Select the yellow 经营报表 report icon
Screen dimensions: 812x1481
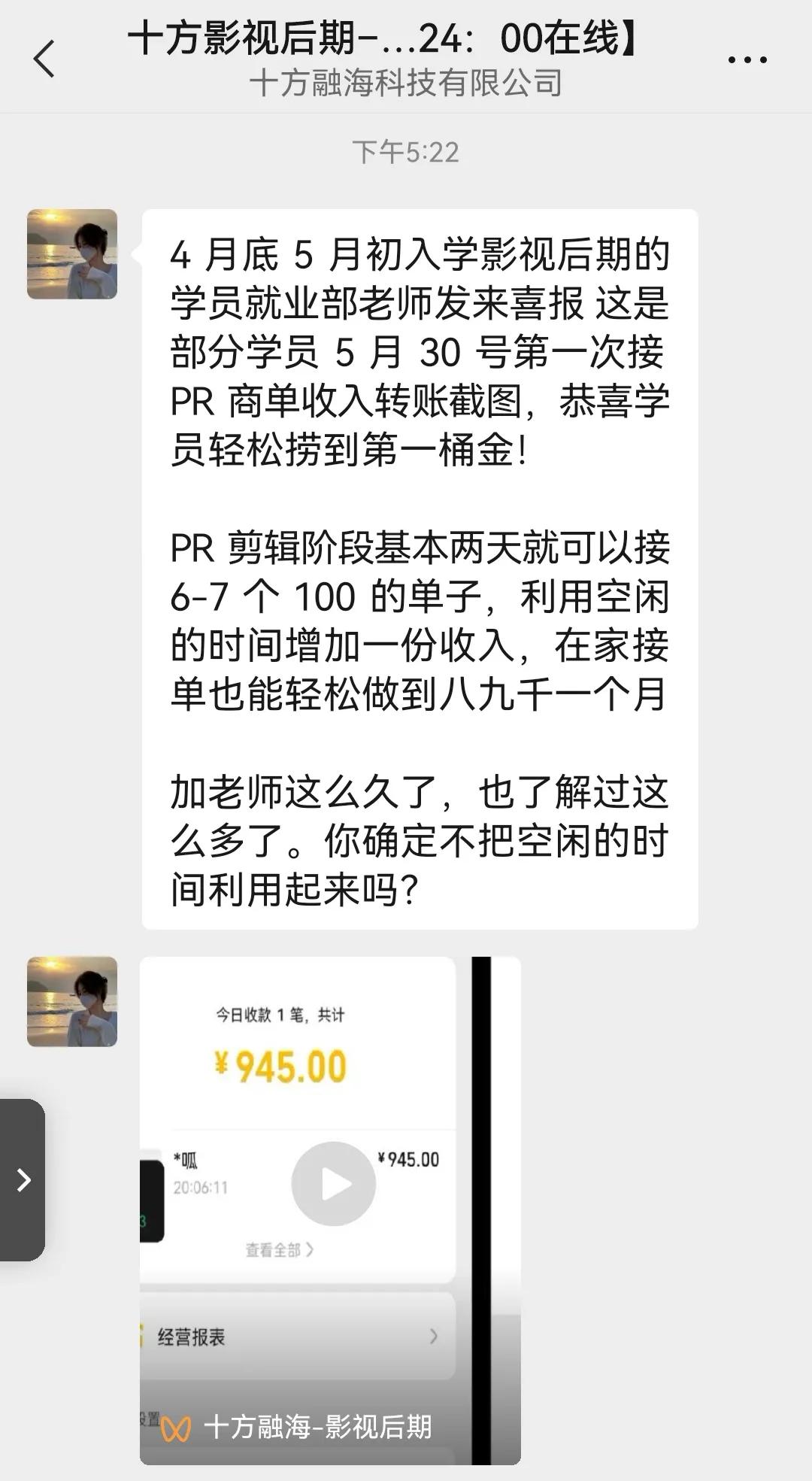[143, 1334]
